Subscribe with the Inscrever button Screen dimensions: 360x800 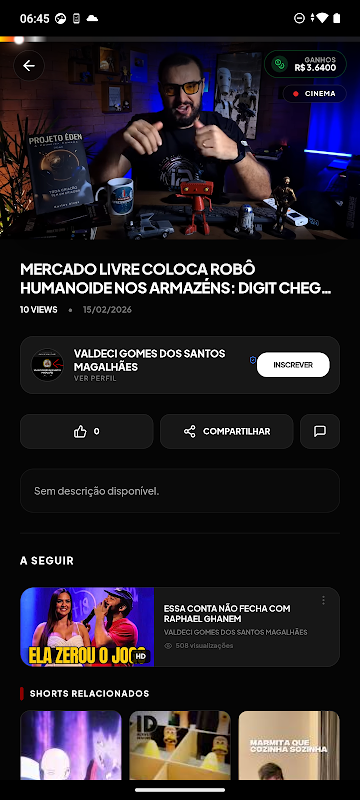pyautogui.click(x=293, y=365)
